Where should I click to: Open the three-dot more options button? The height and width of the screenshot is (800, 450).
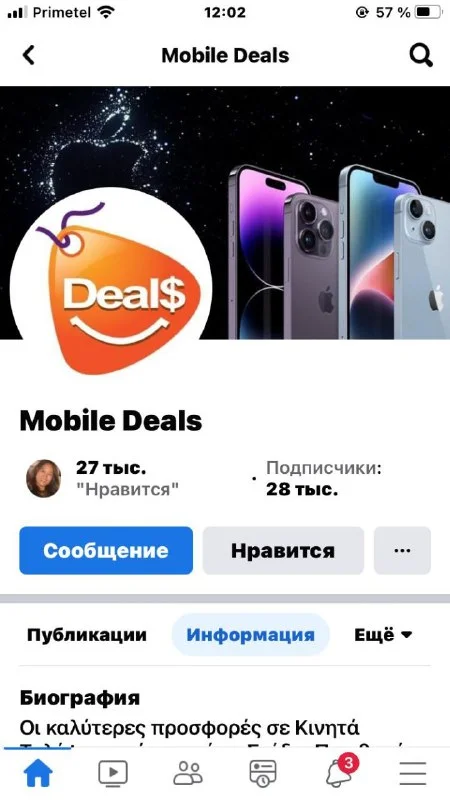pos(403,551)
